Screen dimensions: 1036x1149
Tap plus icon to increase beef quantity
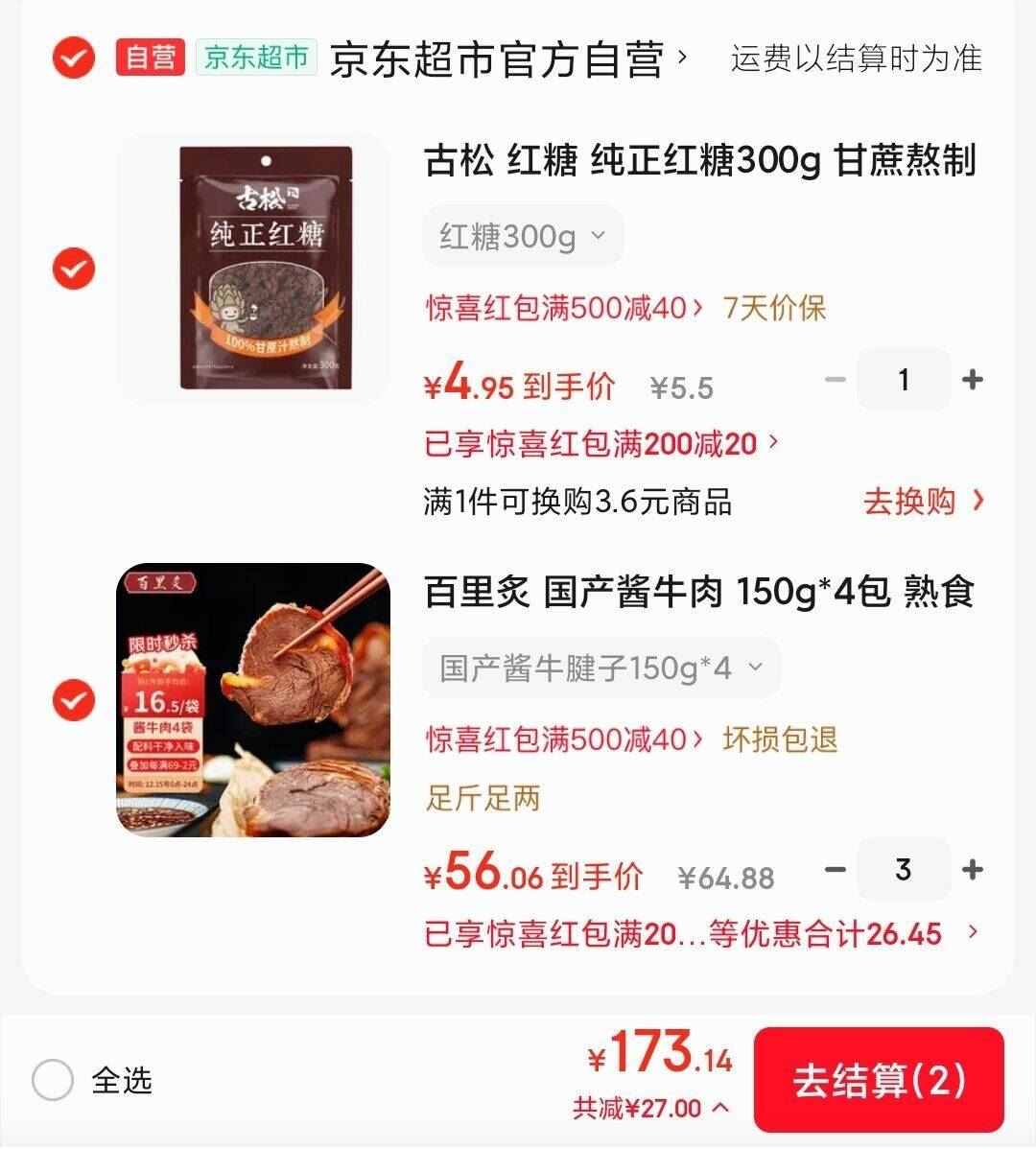pos(972,870)
